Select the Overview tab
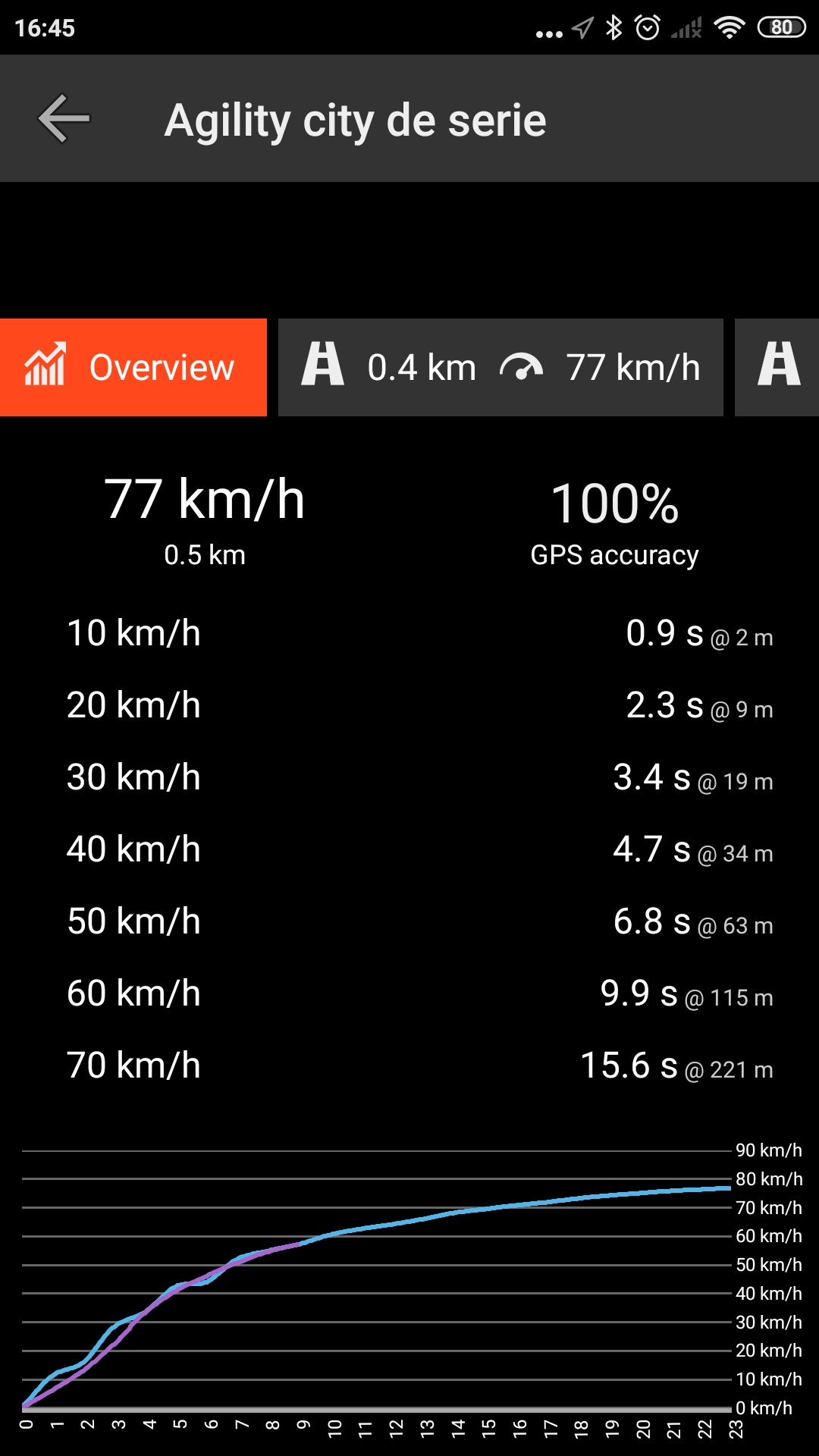The height and width of the screenshot is (1456, 819). 133,367
